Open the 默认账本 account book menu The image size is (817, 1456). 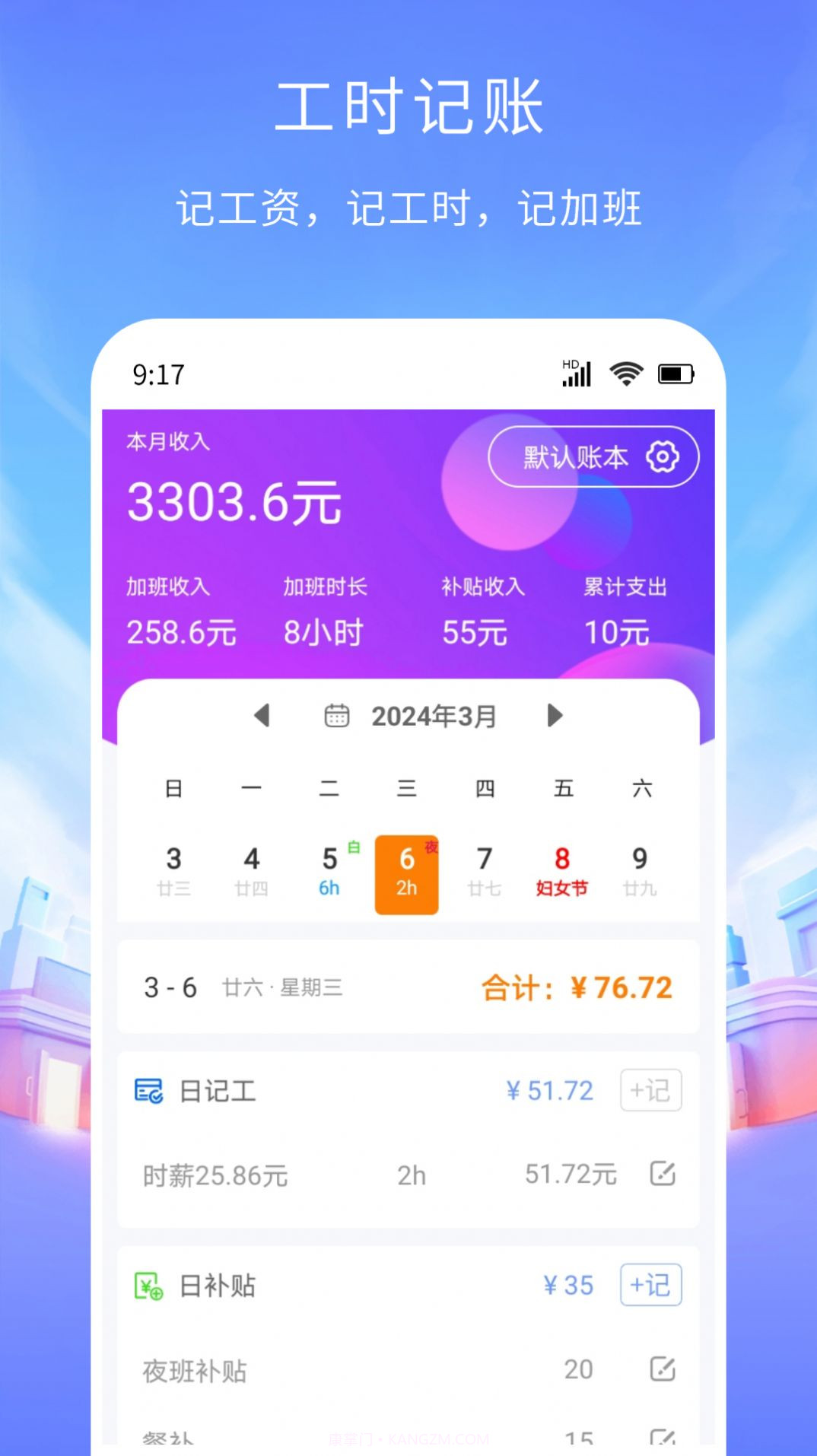574,456
